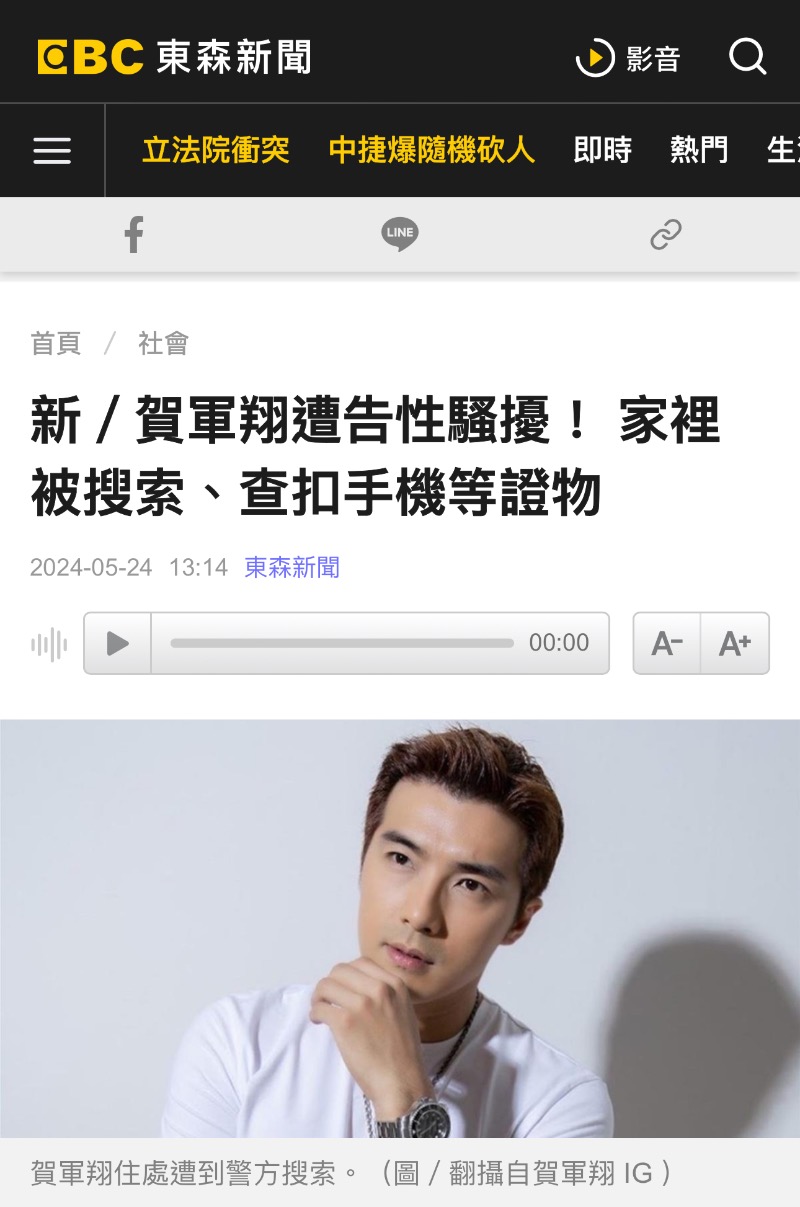Go to 中捷爆隨機砍人 topic

tap(432, 150)
